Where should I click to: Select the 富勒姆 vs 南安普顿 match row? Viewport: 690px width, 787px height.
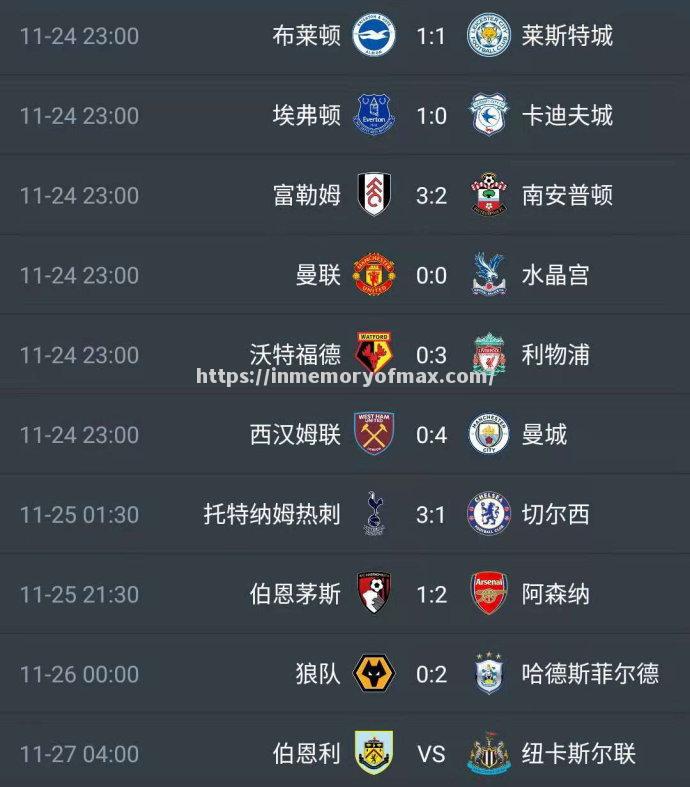pyautogui.click(x=430, y=195)
